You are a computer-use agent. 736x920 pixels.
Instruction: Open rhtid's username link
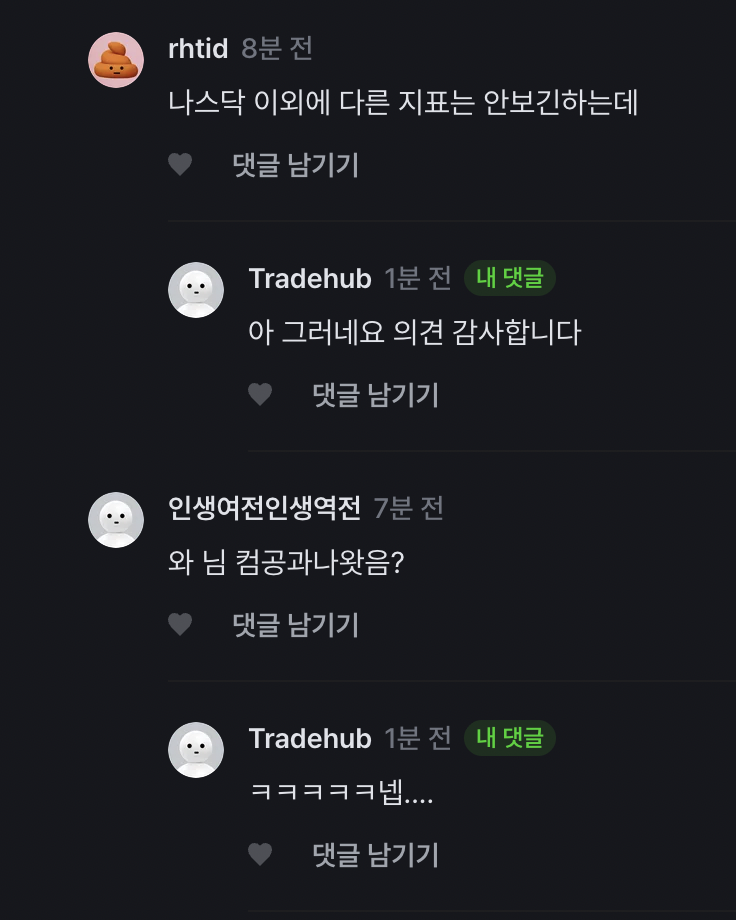click(198, 48)
